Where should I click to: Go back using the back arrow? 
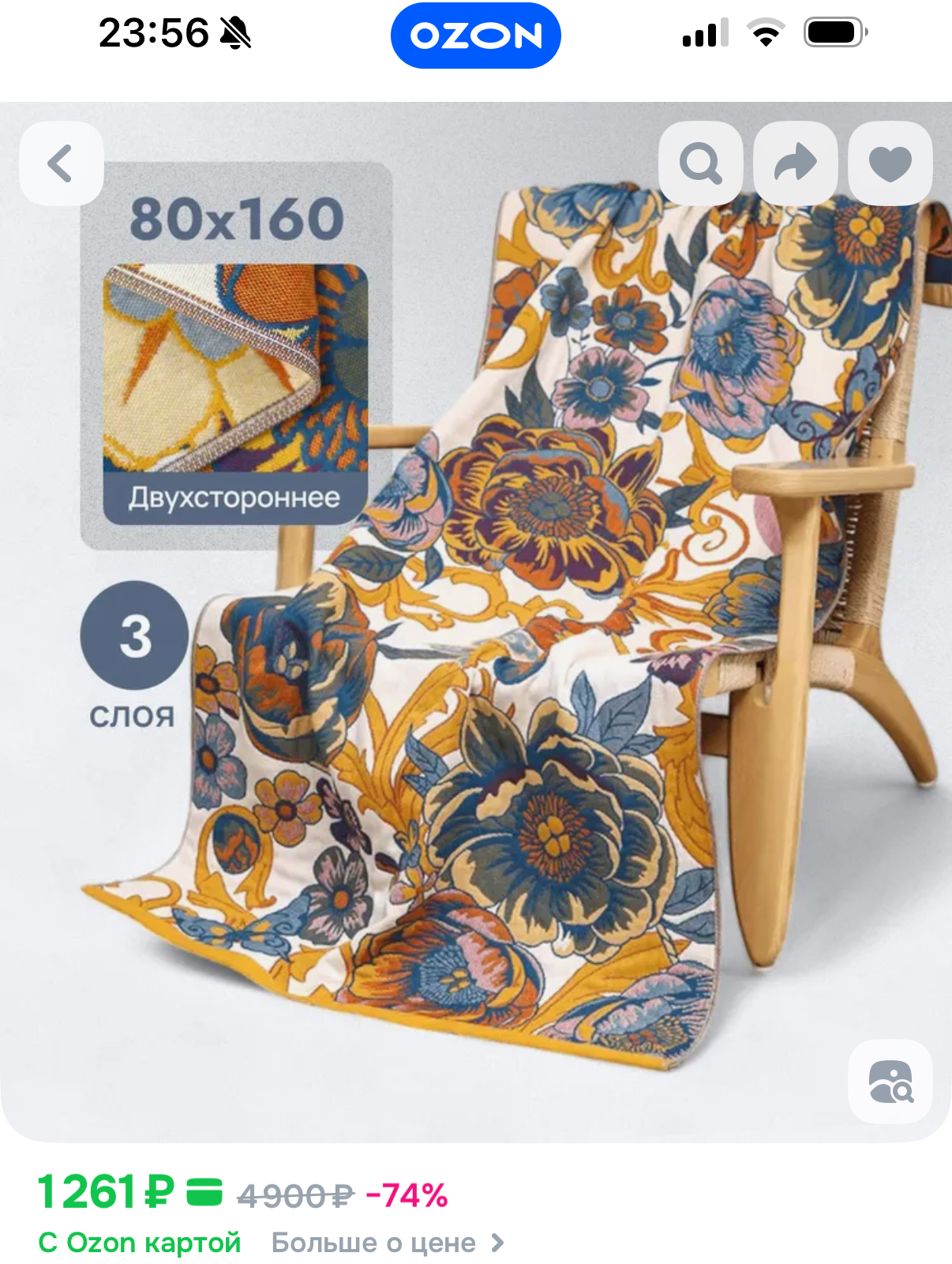point(62,163)
